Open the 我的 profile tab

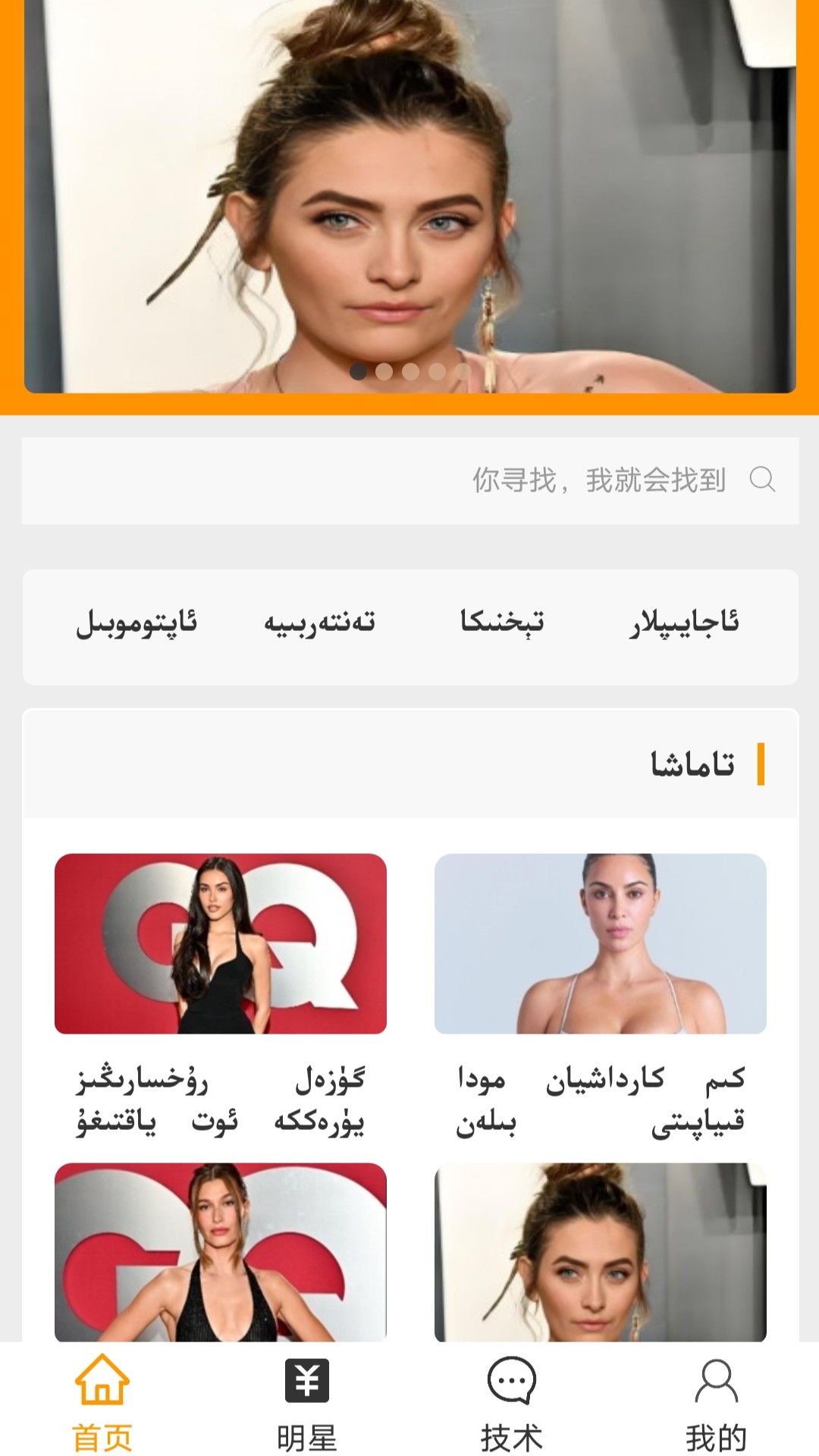pyautogui.click(x=717, y=1401)
